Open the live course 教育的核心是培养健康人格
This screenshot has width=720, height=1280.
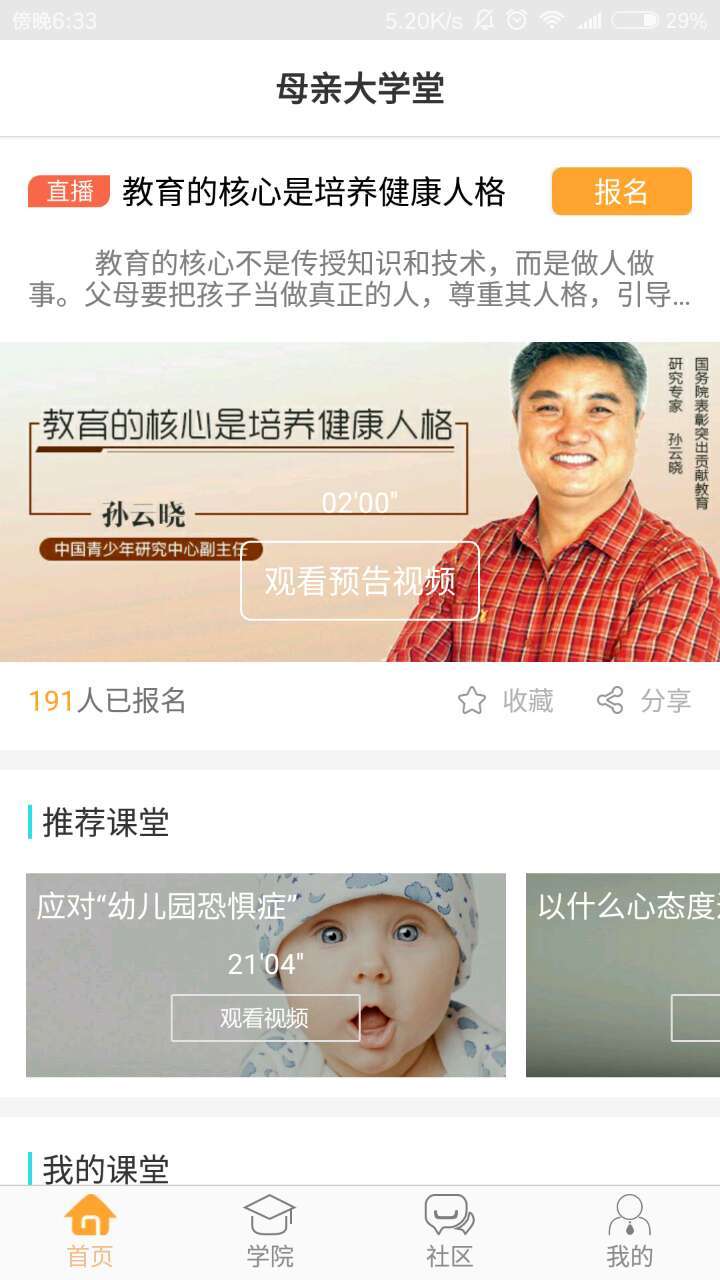coord(313,191)
